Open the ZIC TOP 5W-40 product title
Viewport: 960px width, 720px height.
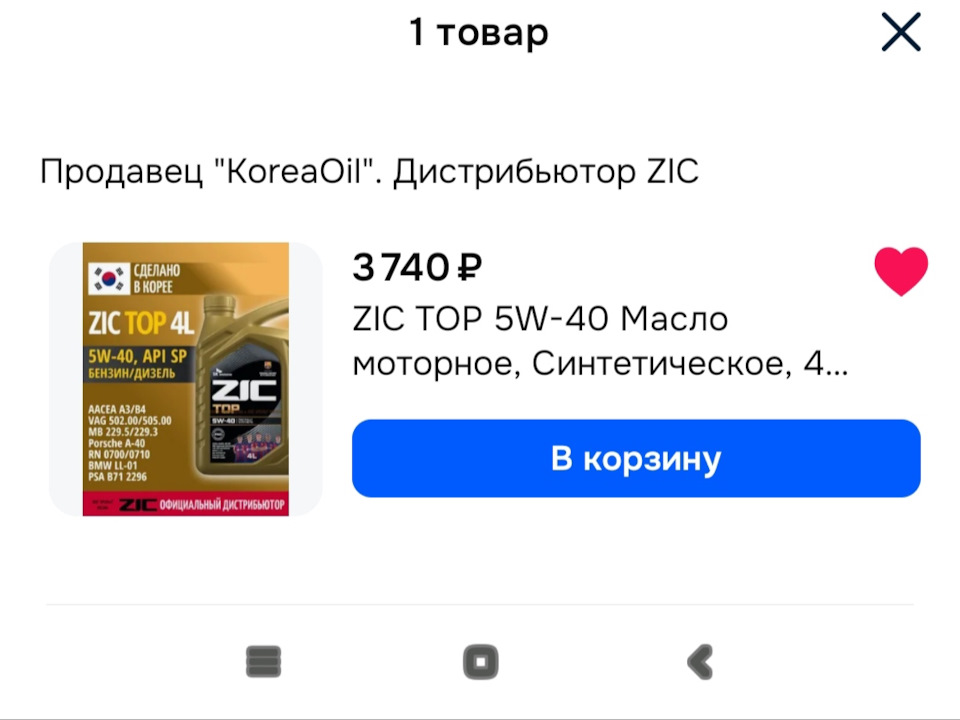(x=600, y=342)
